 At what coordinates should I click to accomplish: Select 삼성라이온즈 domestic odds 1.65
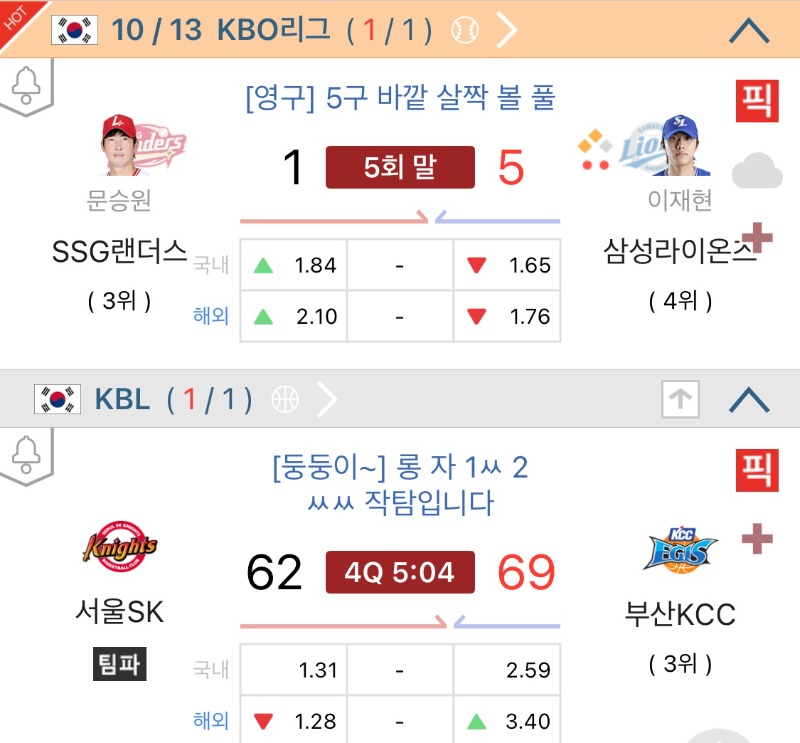click(507, 266)
